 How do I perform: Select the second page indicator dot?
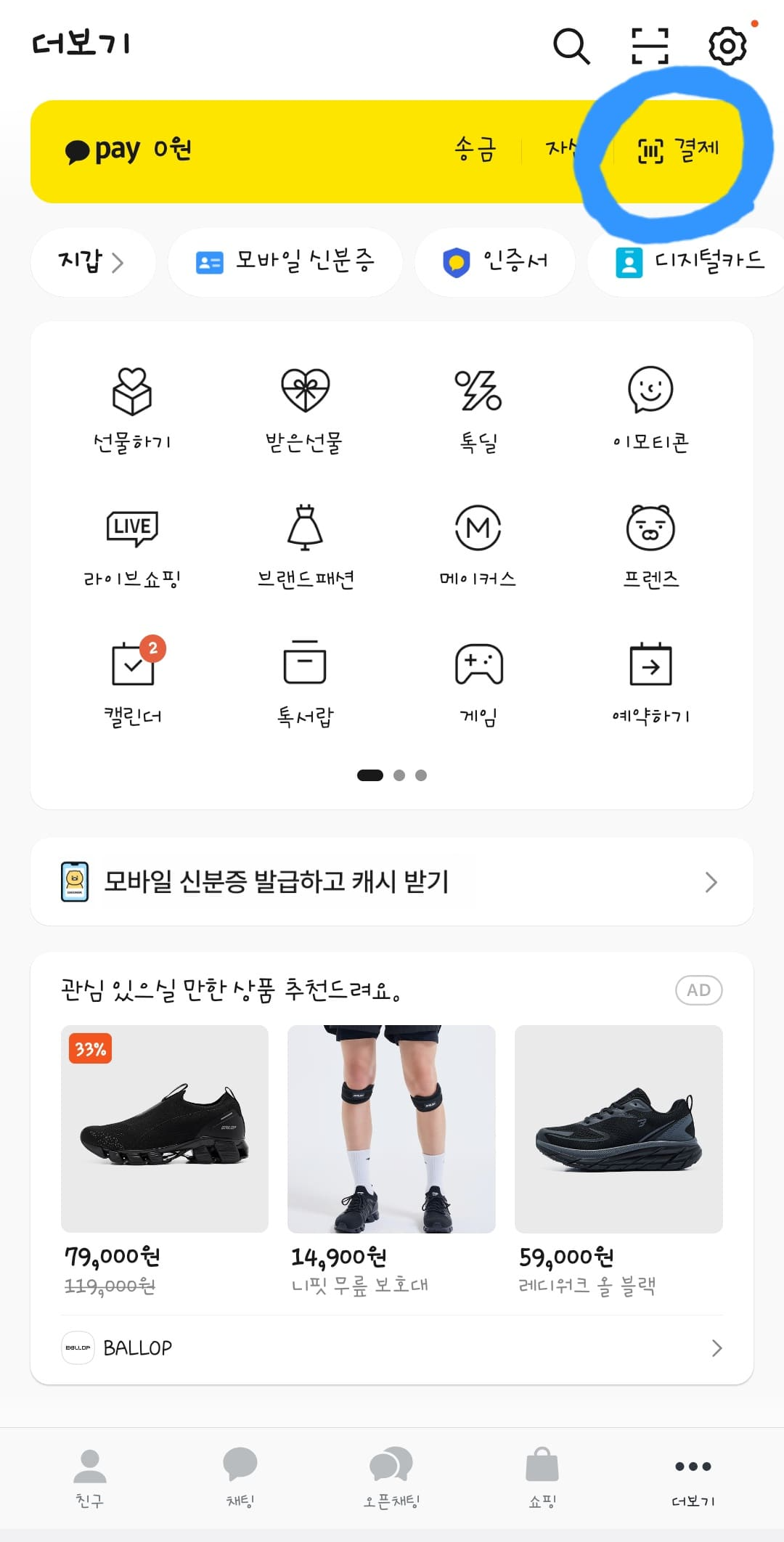(400, 775)
